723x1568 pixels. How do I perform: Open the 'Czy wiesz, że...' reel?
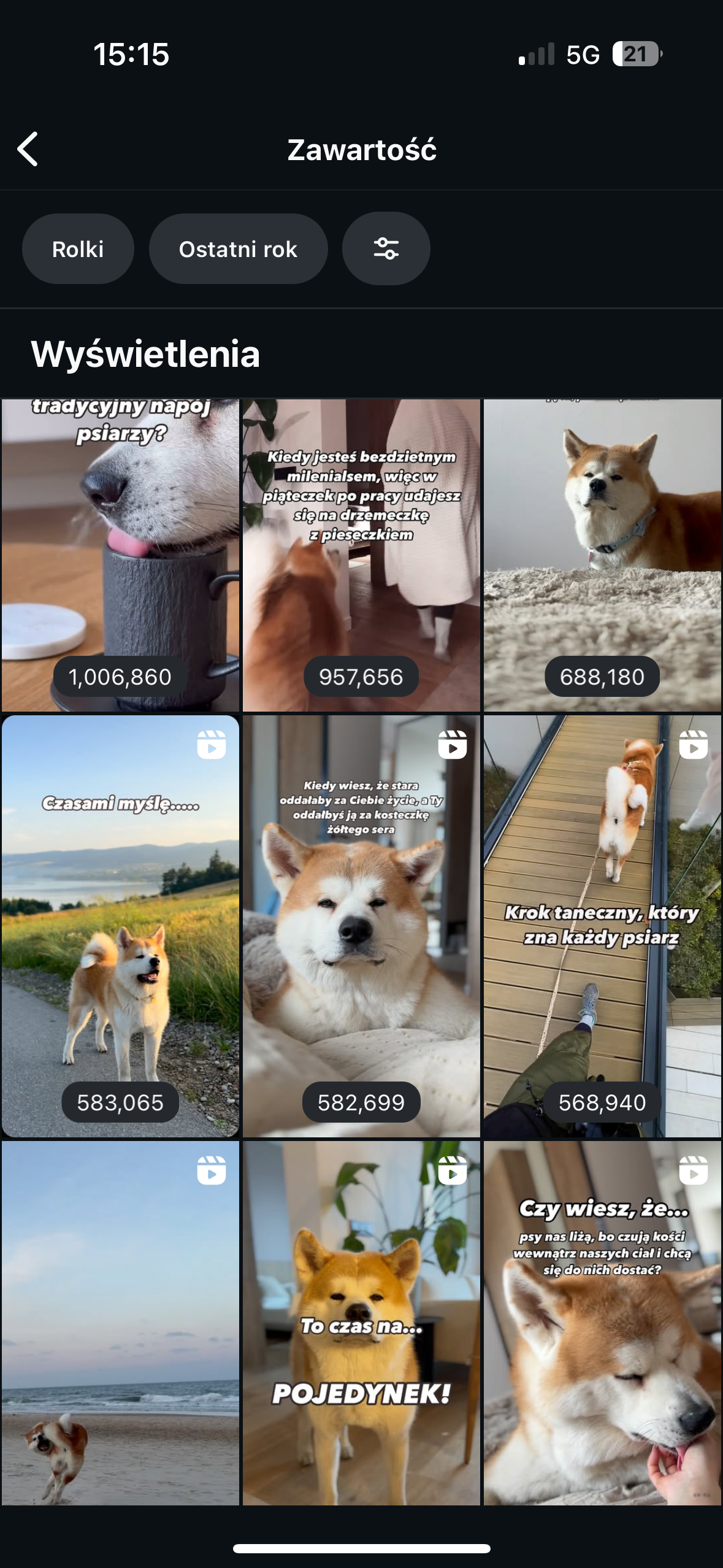[x=602, y=1322]
